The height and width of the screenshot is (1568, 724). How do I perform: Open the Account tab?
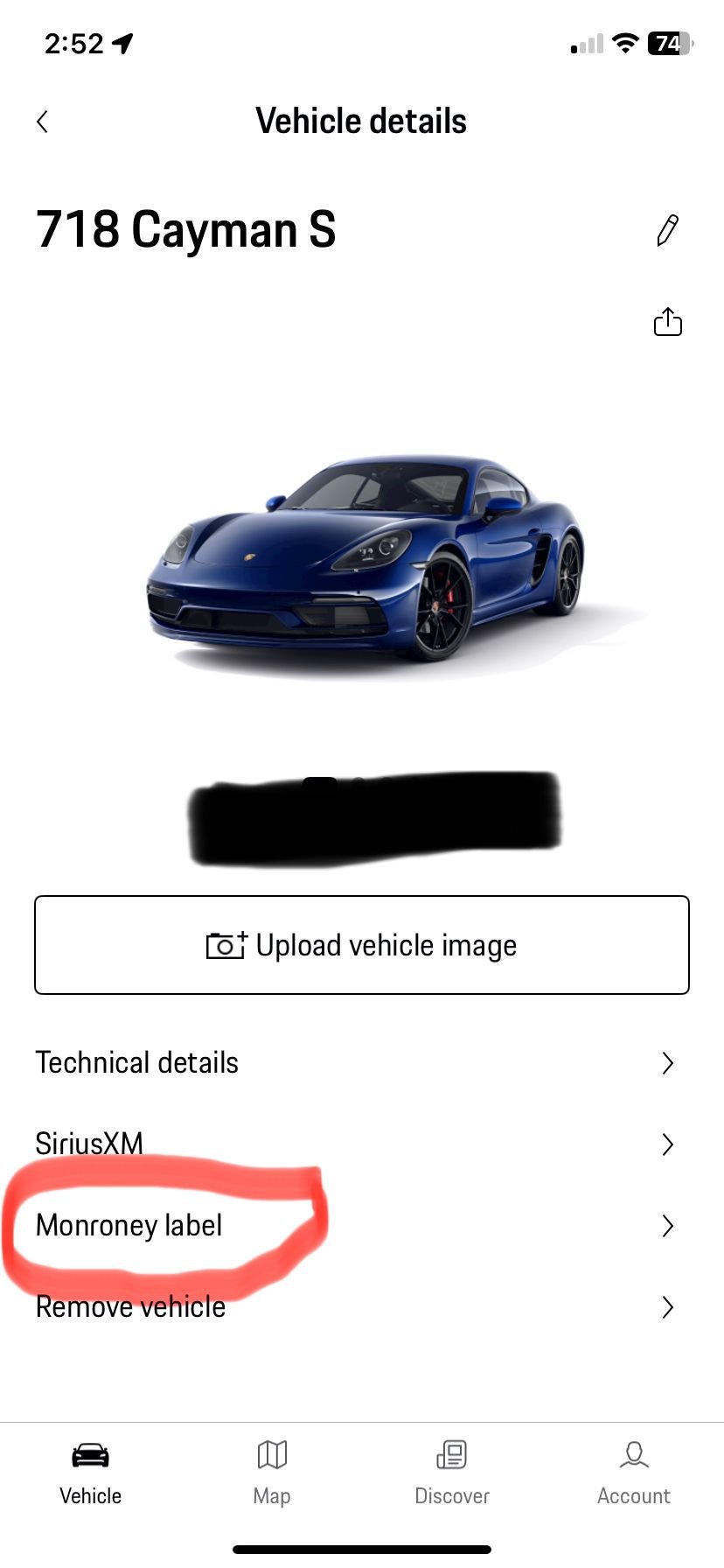tap(633, 1472)
